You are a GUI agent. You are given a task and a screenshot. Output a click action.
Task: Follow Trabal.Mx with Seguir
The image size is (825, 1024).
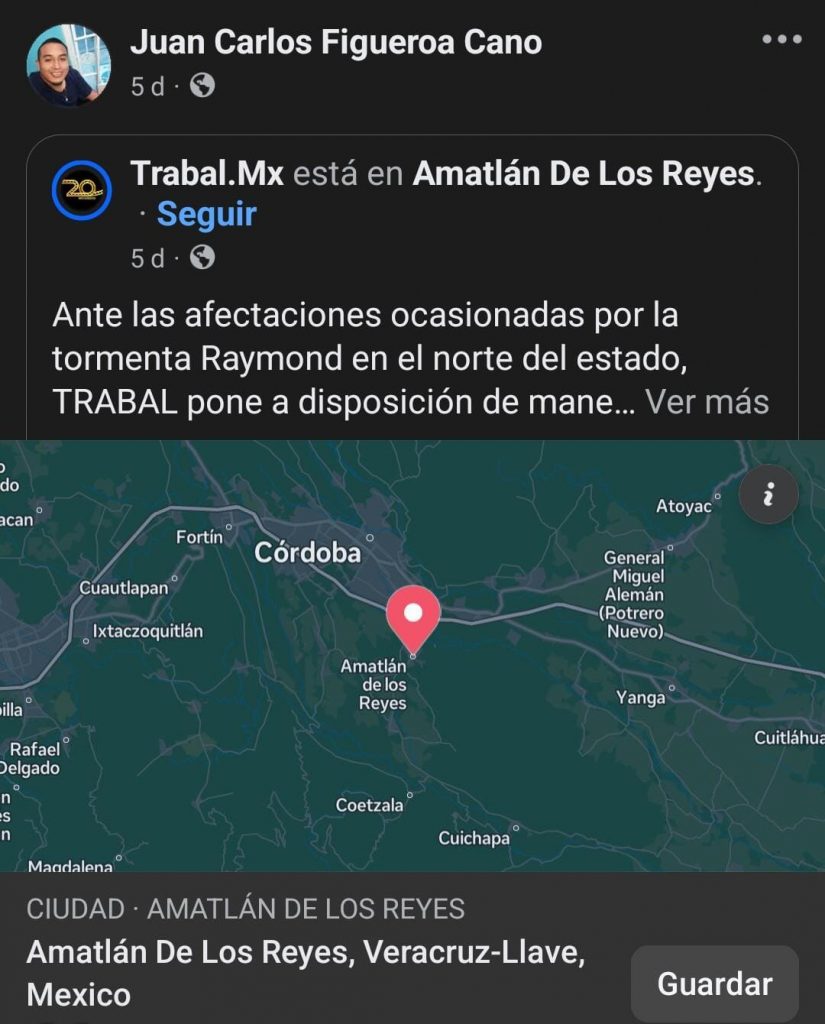[207, 214]
